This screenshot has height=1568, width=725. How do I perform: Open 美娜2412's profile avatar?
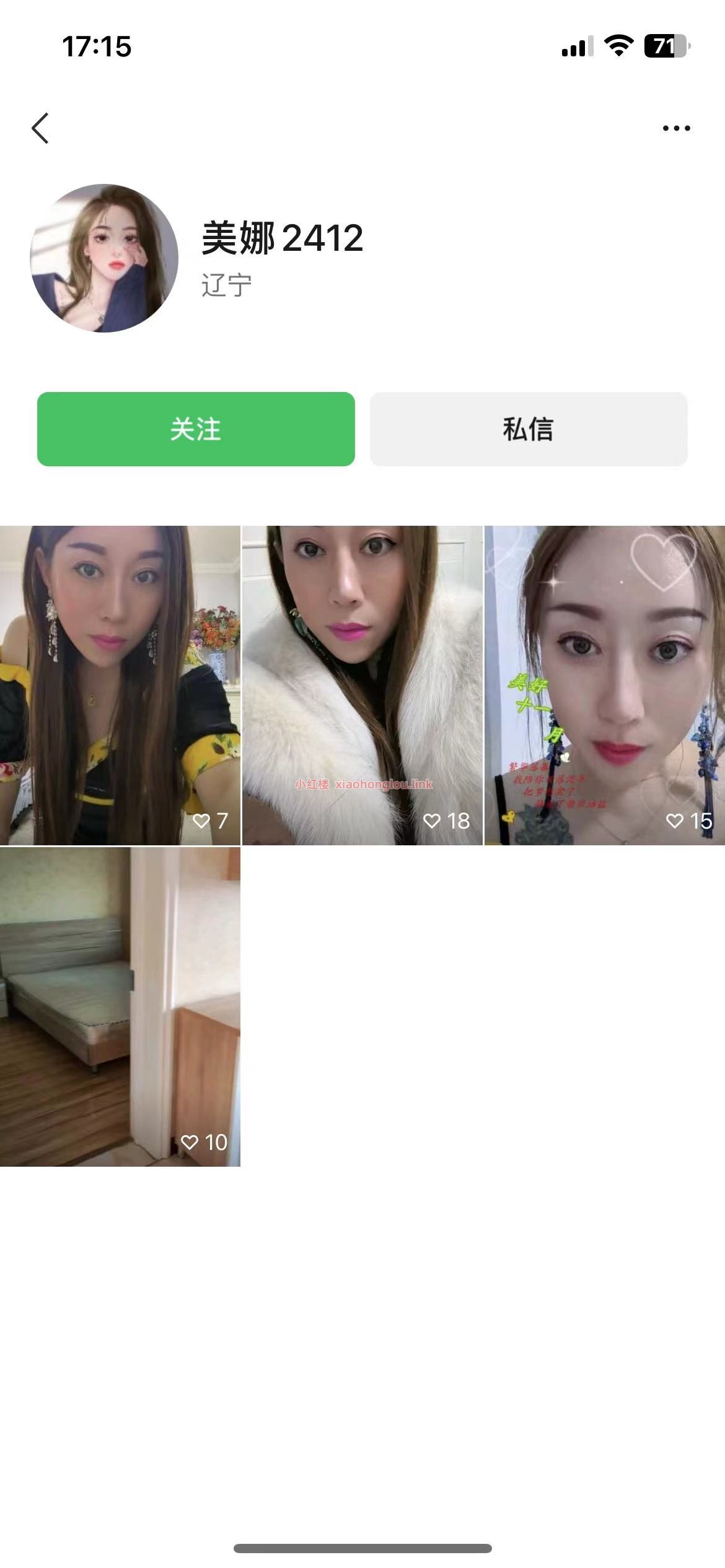coord(104,258)
